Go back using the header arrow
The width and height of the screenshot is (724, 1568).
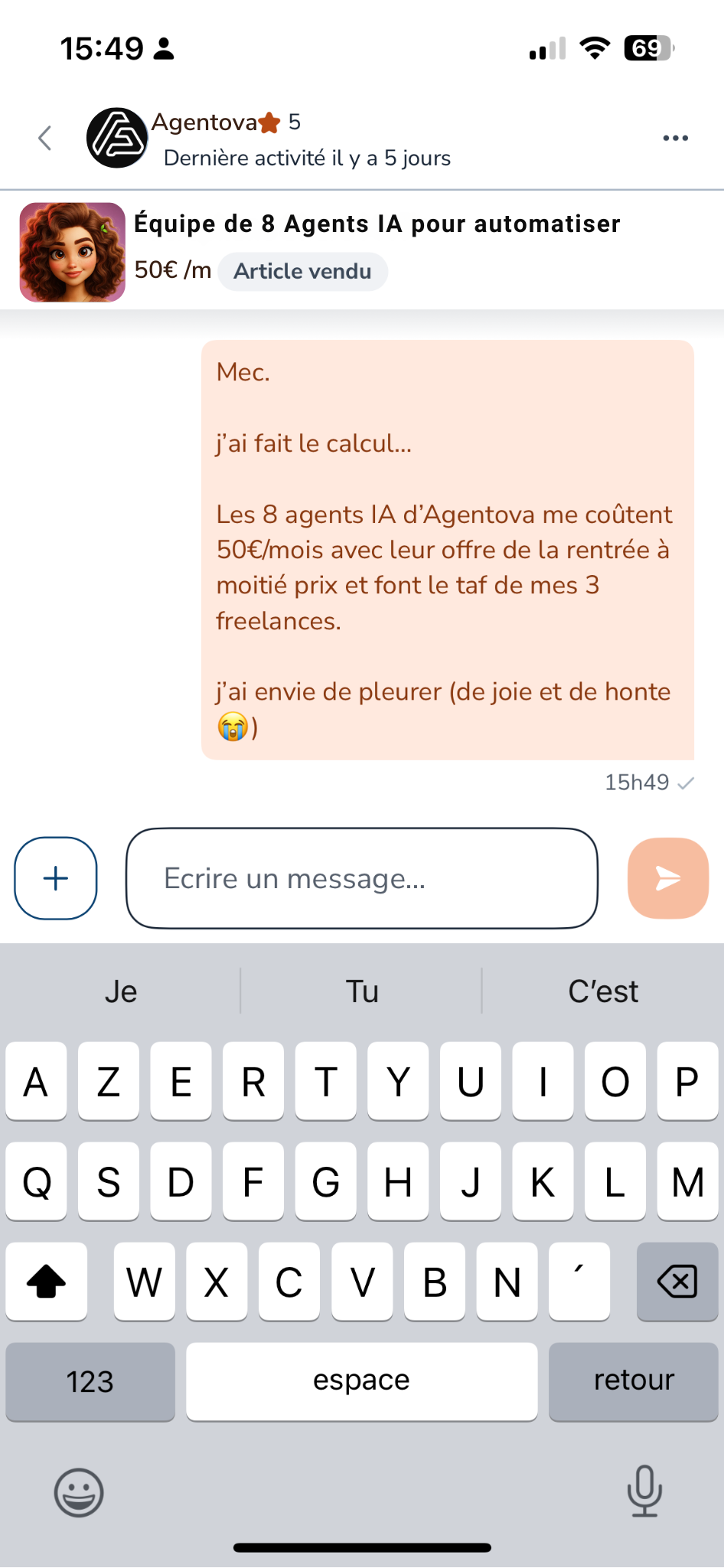45,139
